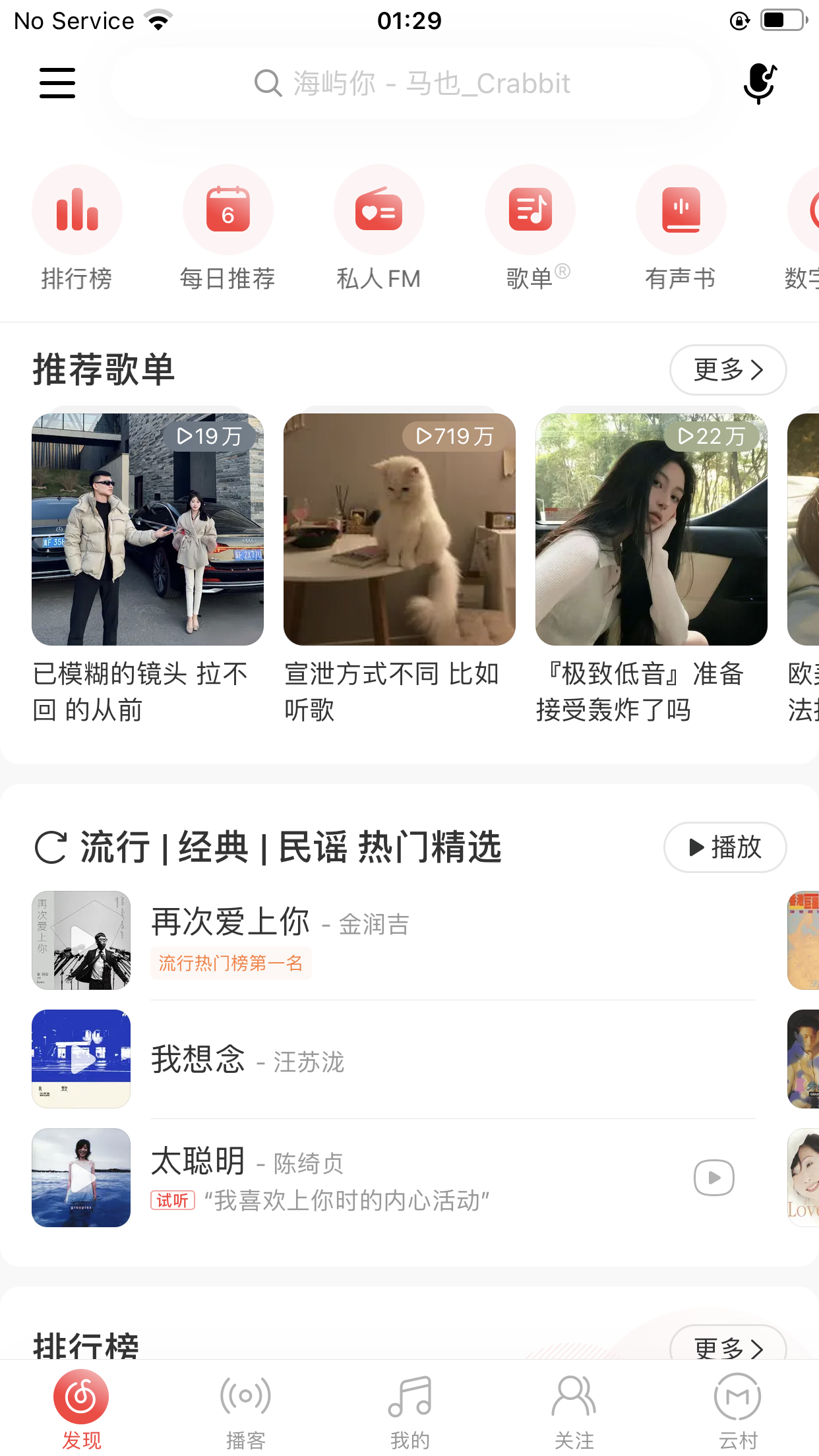Open the microphone song recognition icon
819x1456 pixels.
click(x=759, y=84)
